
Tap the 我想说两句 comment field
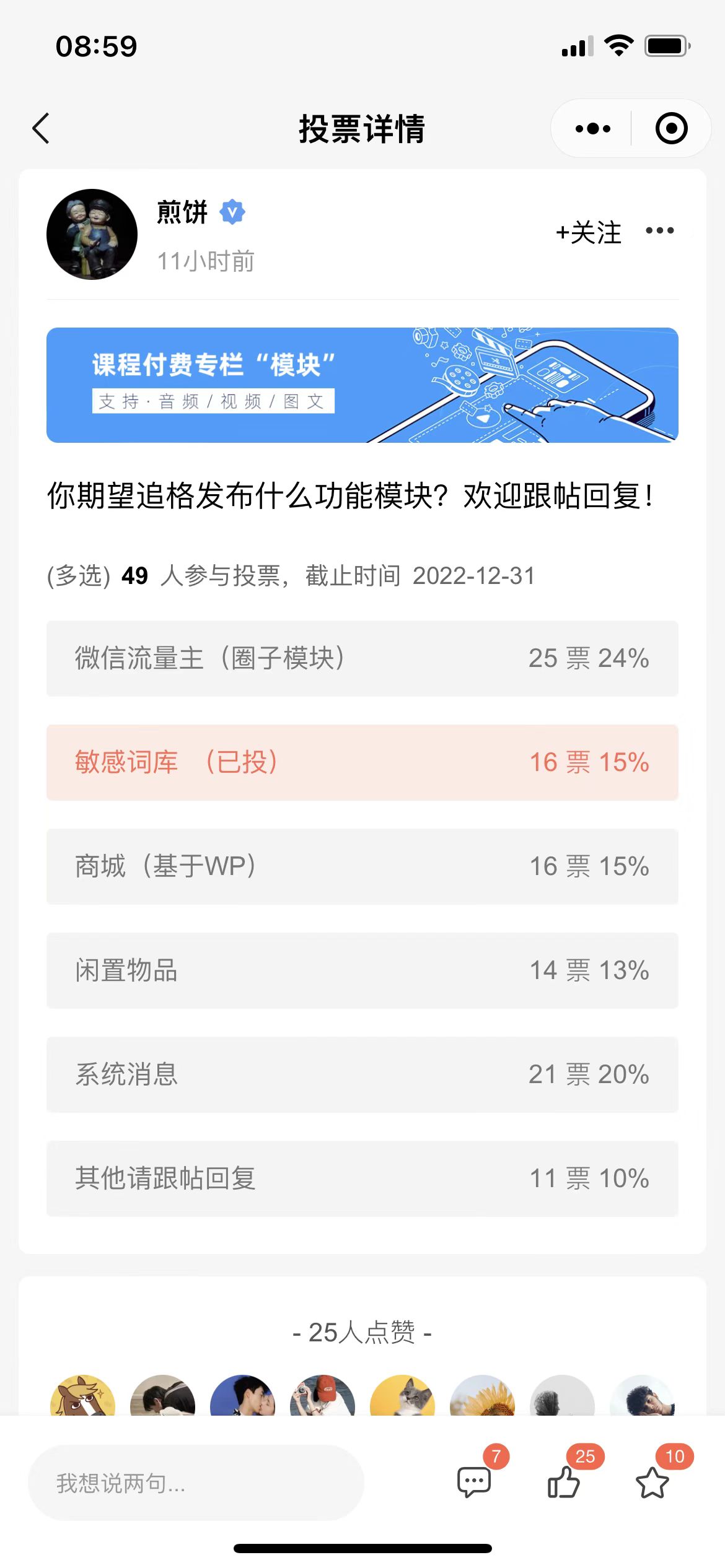(x=196, y=1483)
